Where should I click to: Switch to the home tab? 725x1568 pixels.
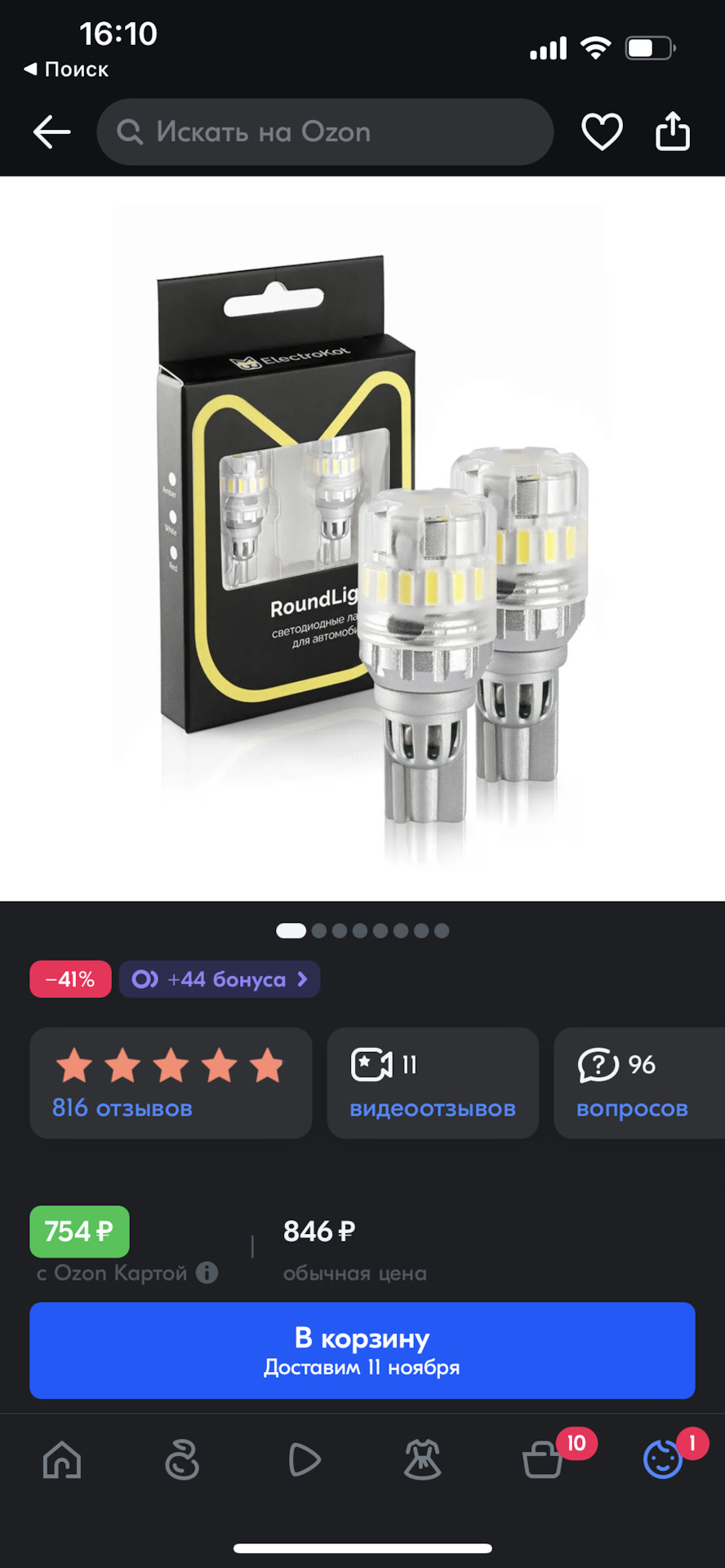(x=62, y=1459)
